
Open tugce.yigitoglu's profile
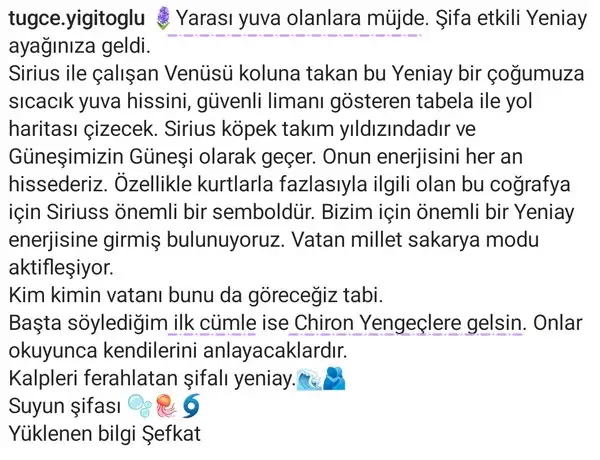80,19
